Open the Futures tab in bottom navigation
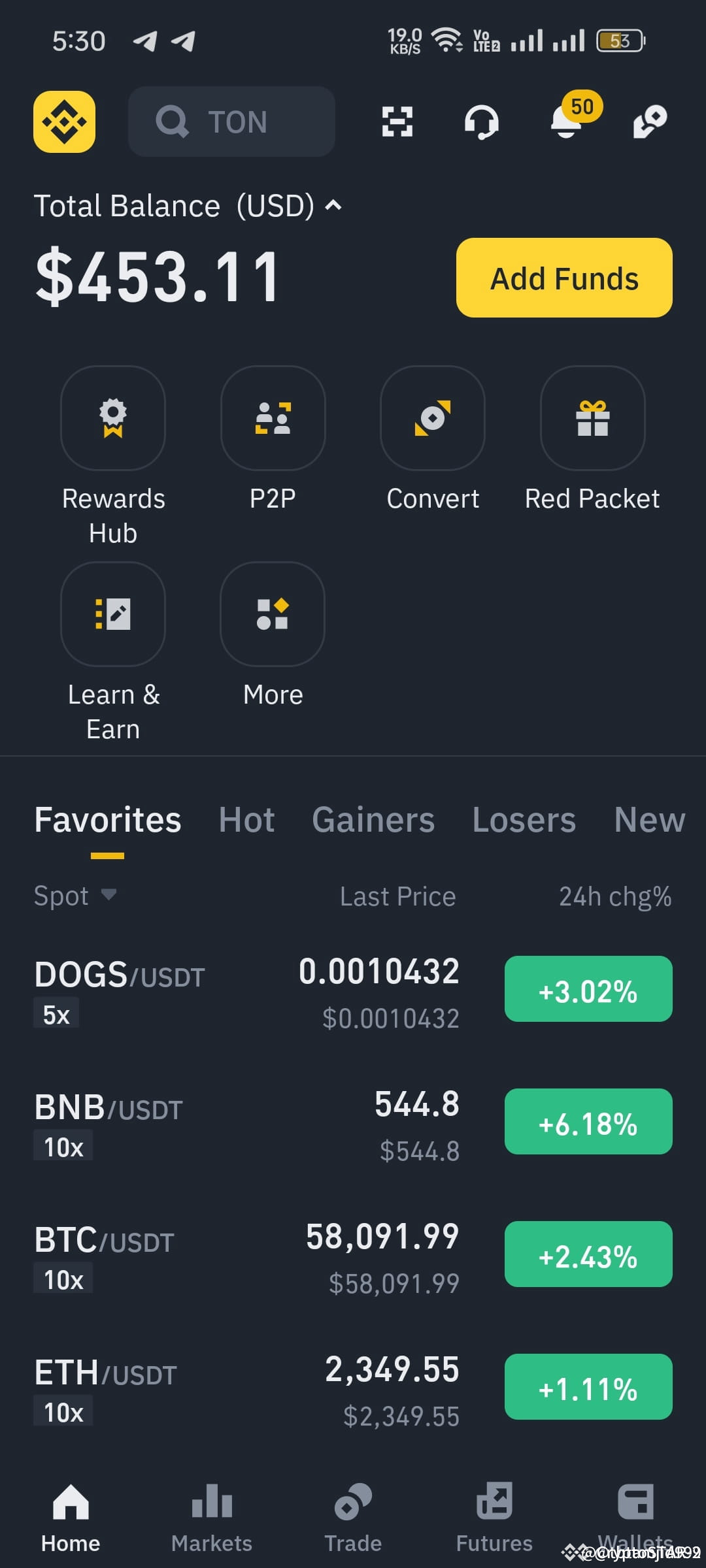Viewport: 706px width, 1568px height. tap(494, 1516)
